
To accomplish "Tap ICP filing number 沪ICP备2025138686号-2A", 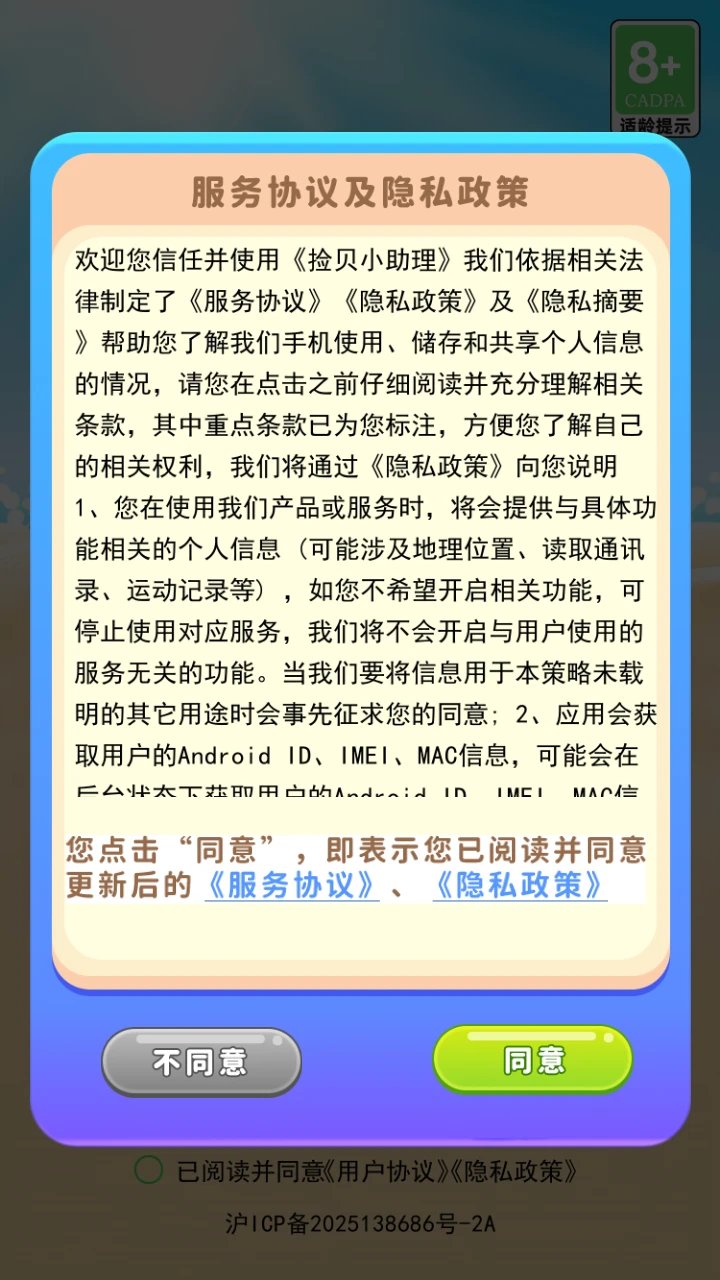I will point(360,1223).
